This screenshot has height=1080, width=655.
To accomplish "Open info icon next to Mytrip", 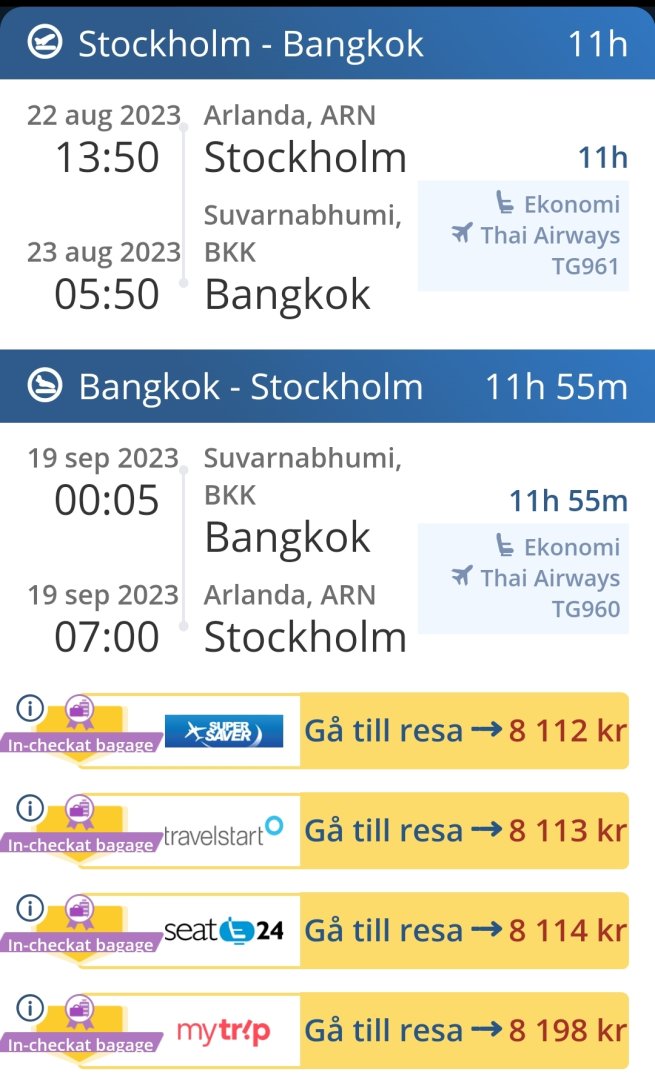I will tap(30, 1008).
